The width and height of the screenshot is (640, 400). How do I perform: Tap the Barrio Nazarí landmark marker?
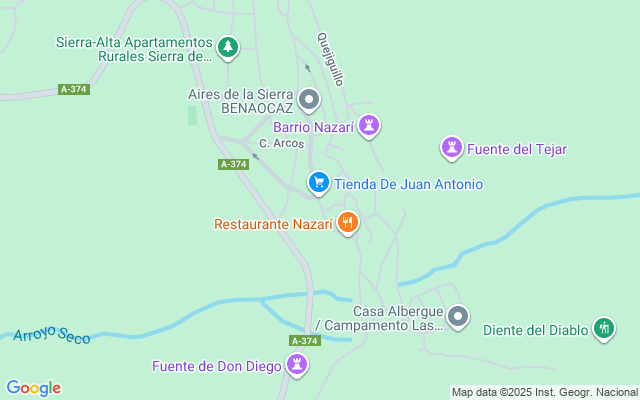371,126
